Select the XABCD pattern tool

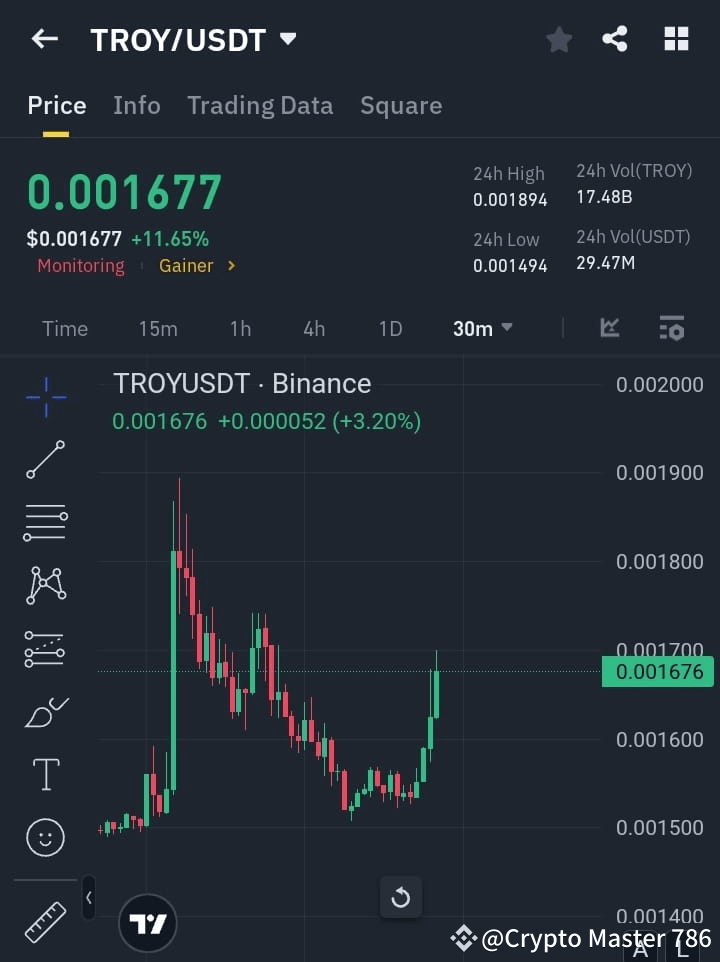(x=45, y=586)
